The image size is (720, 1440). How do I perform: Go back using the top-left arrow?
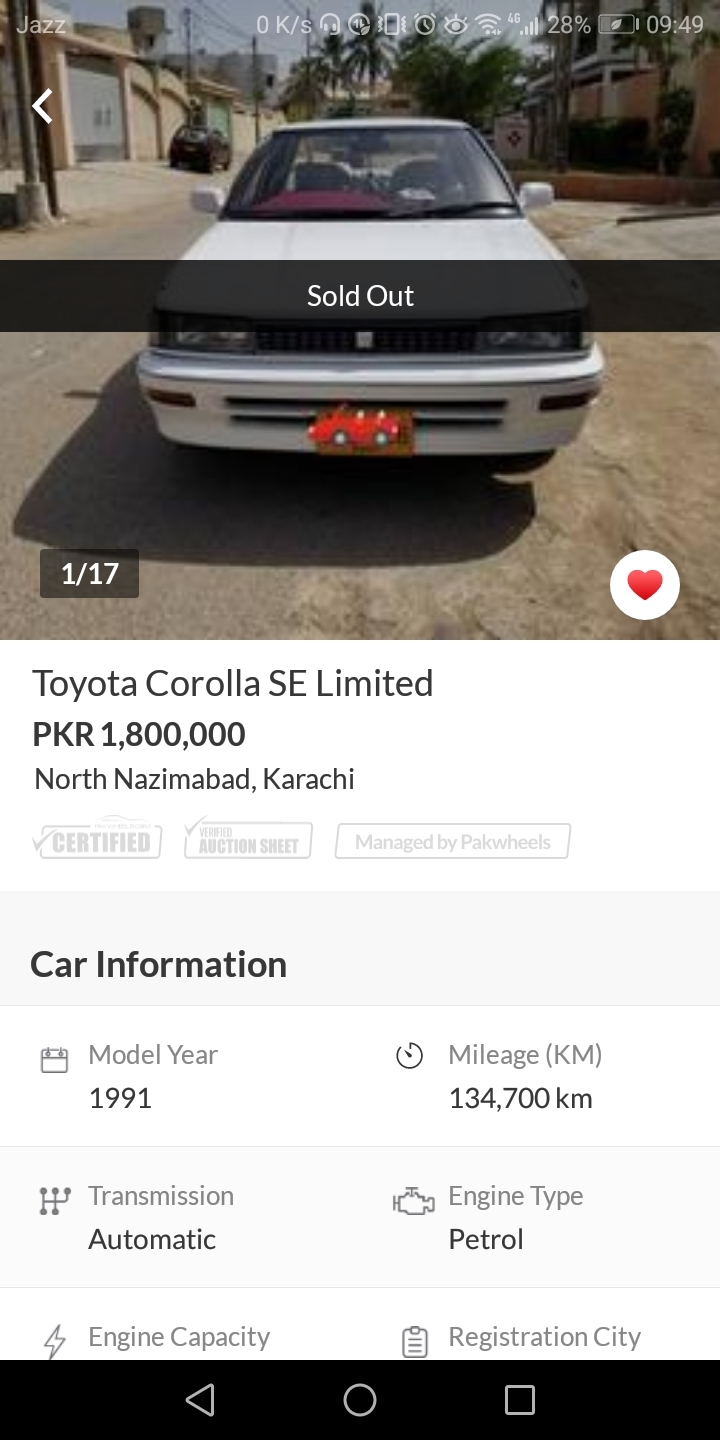pos(42,105)
